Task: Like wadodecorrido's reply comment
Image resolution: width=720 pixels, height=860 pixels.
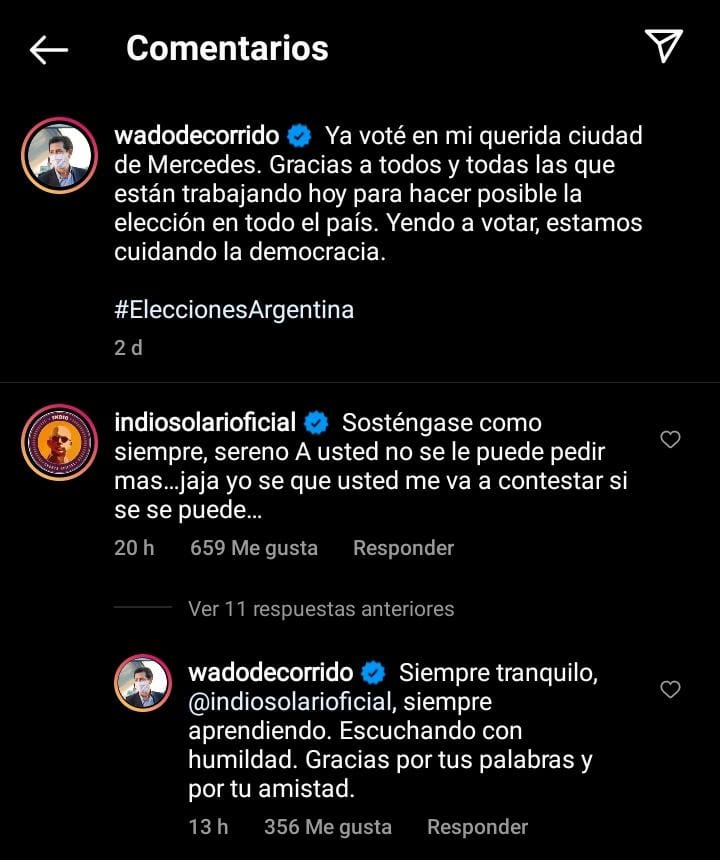Action: [671, 689]
